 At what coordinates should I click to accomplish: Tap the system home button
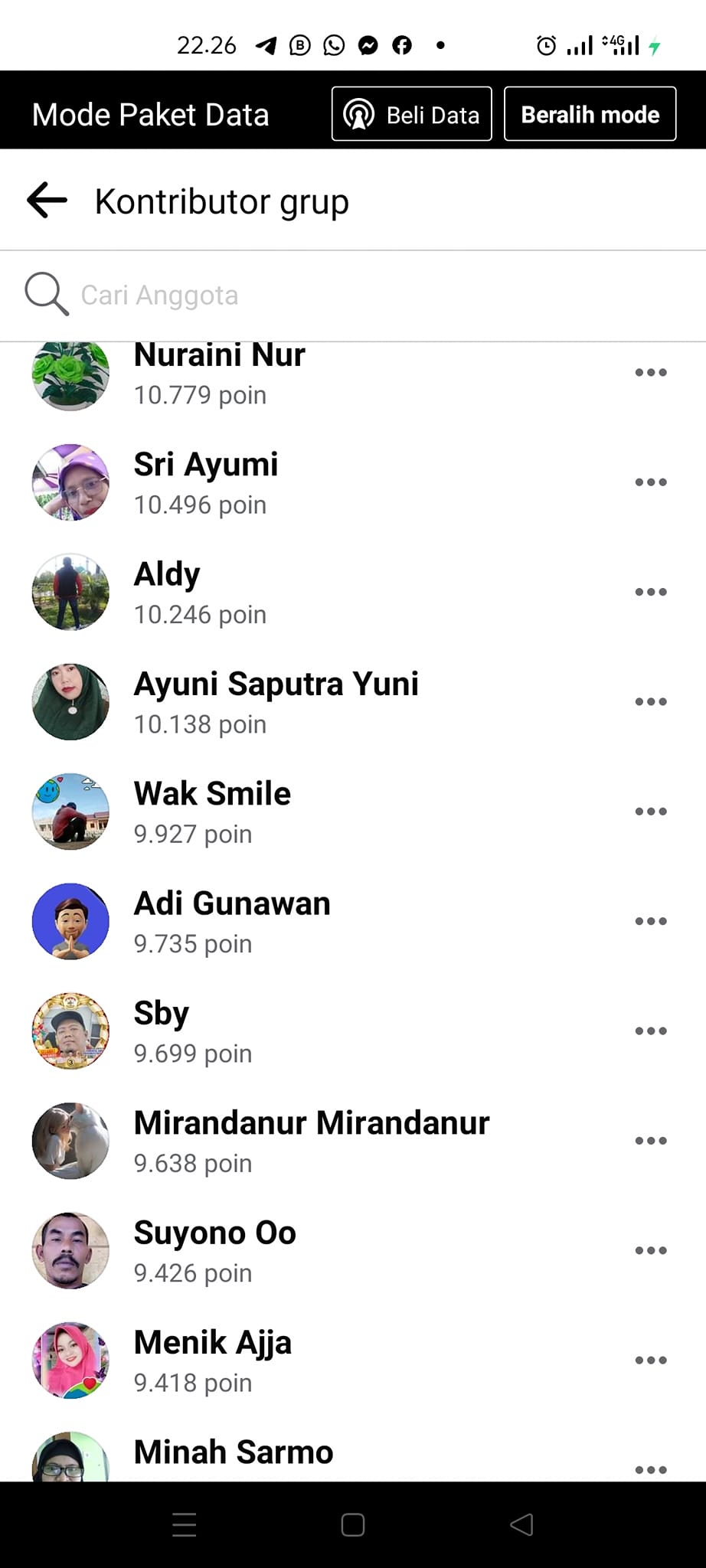point(353,1524)
